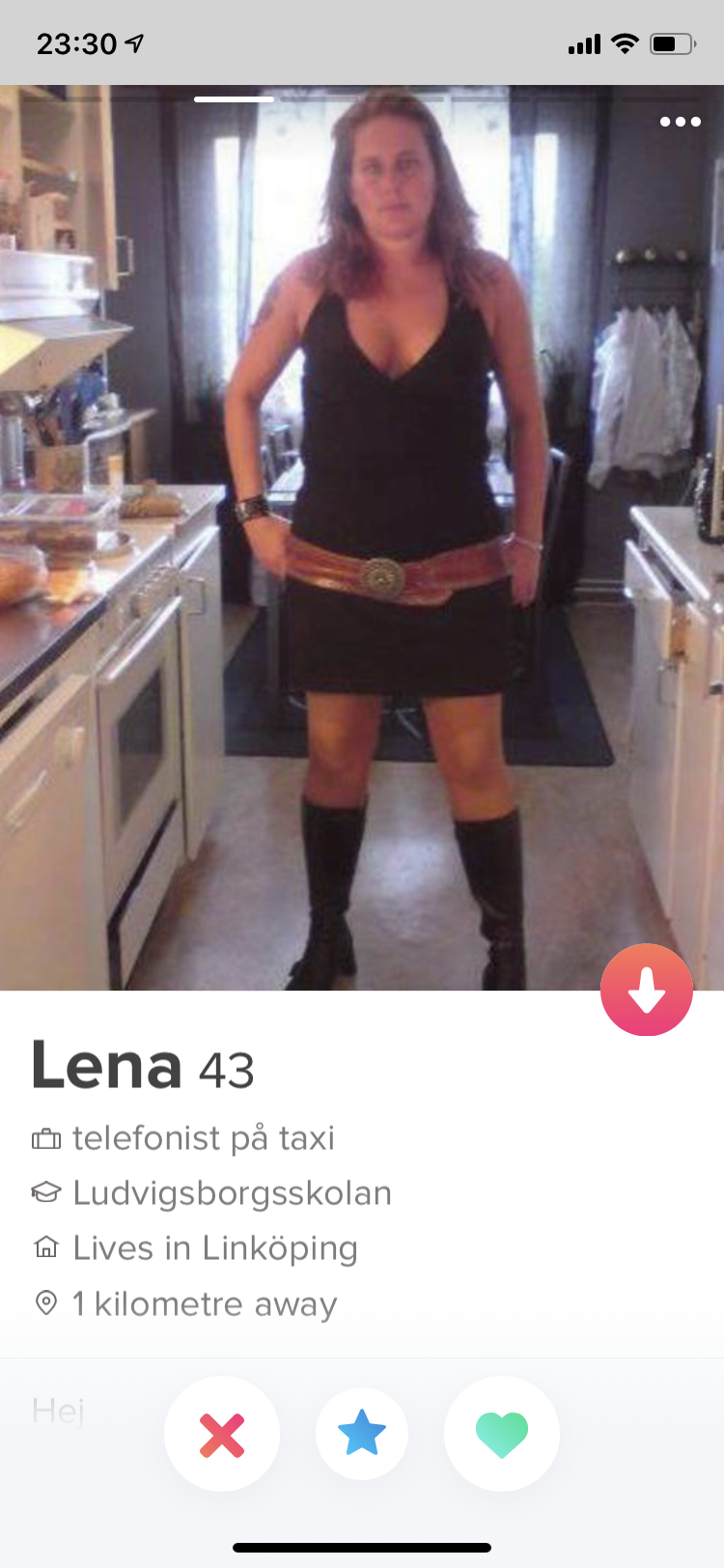Collapse profile with the down arrow button

click(647, 991)
